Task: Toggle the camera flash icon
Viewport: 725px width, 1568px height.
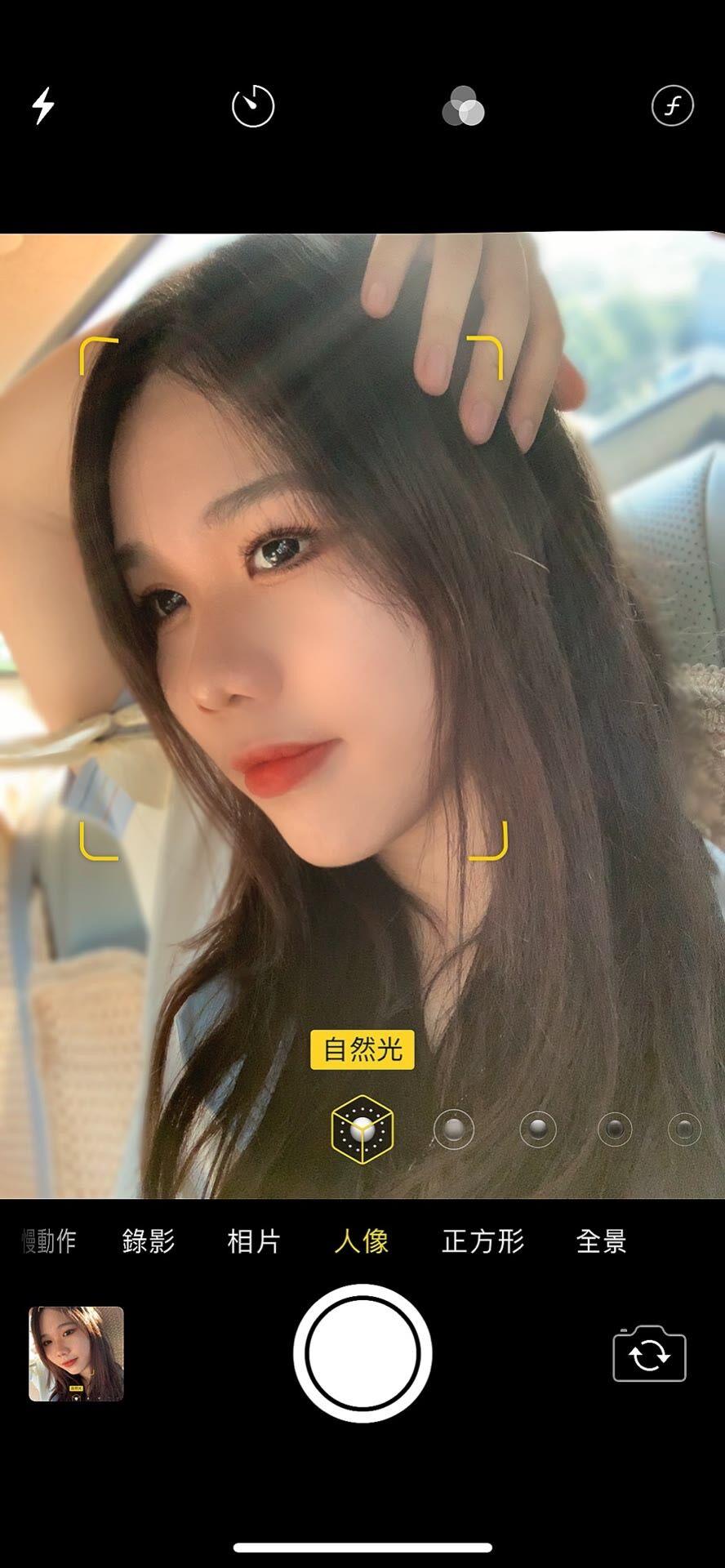Action: coord(43,106)
